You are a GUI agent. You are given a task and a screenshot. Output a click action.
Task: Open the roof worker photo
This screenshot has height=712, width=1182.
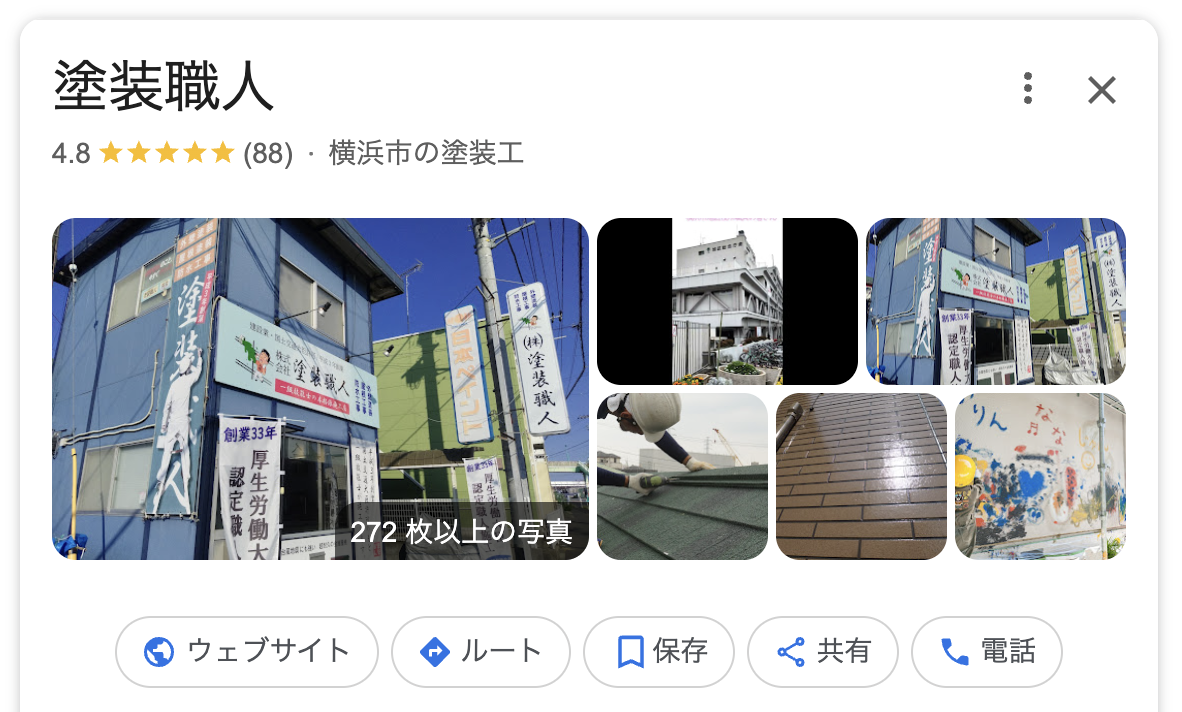[x=682, y=476]
